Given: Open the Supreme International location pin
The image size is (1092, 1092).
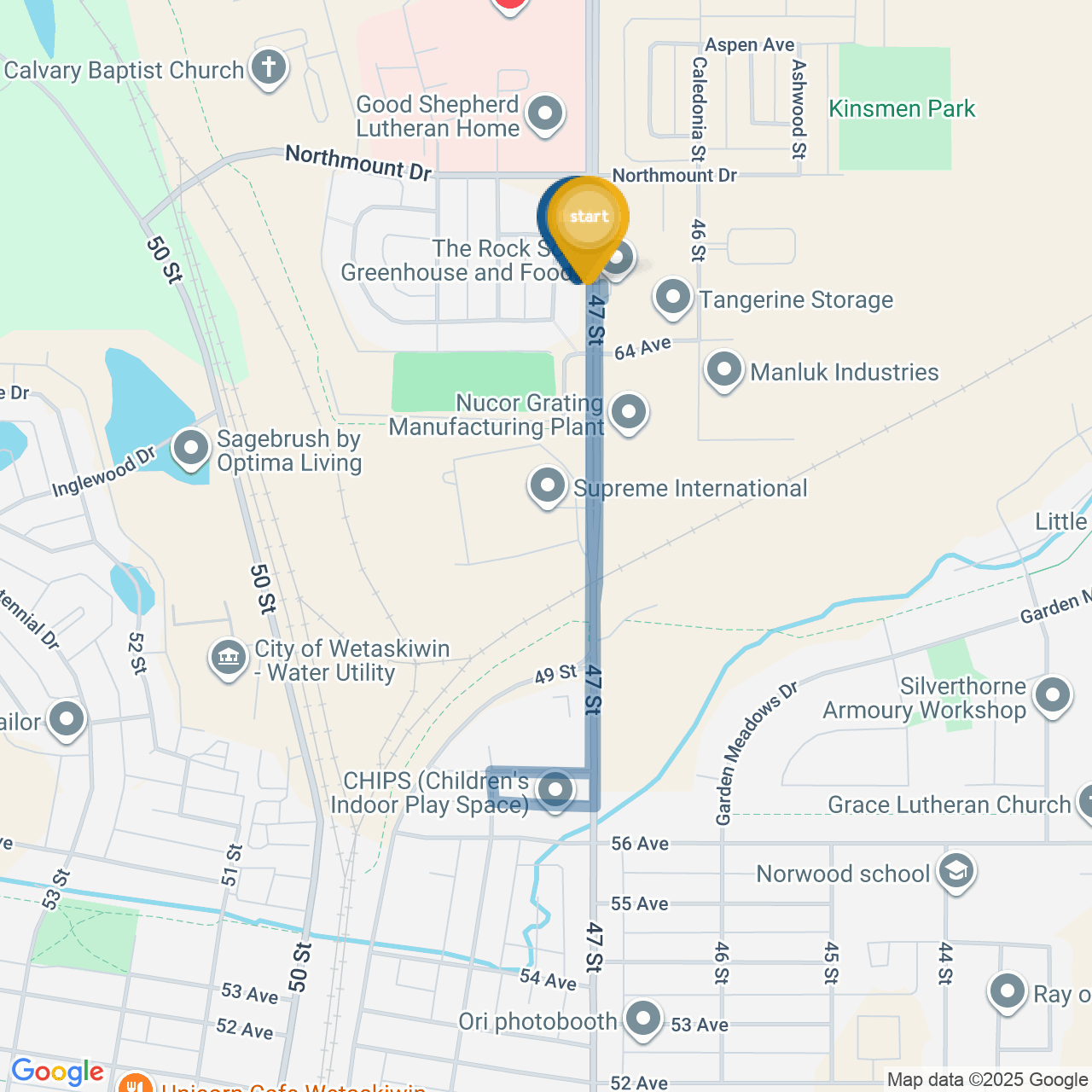Looking at the screenshot, I should click(x=547, y=486).
